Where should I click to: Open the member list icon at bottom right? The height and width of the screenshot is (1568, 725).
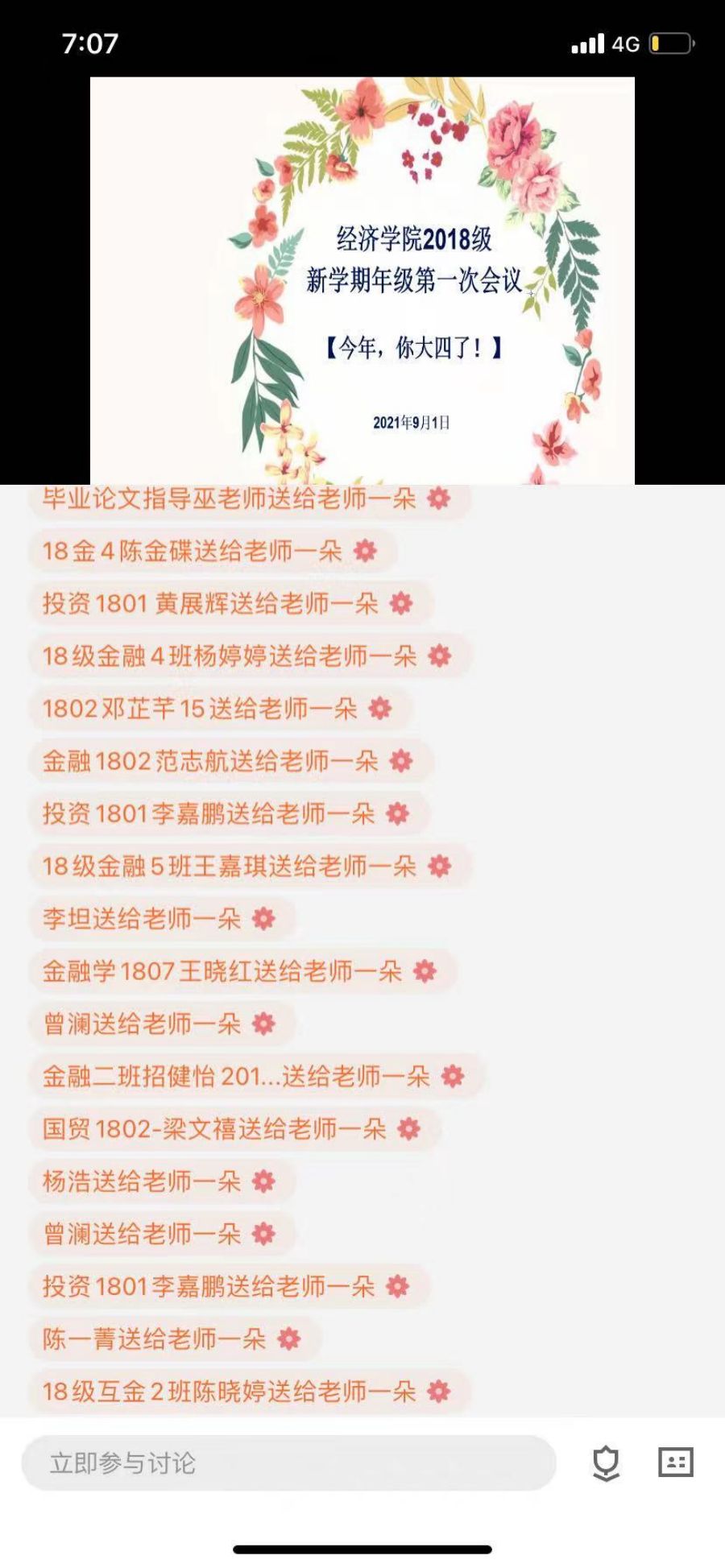click(x=675, y=1462)
